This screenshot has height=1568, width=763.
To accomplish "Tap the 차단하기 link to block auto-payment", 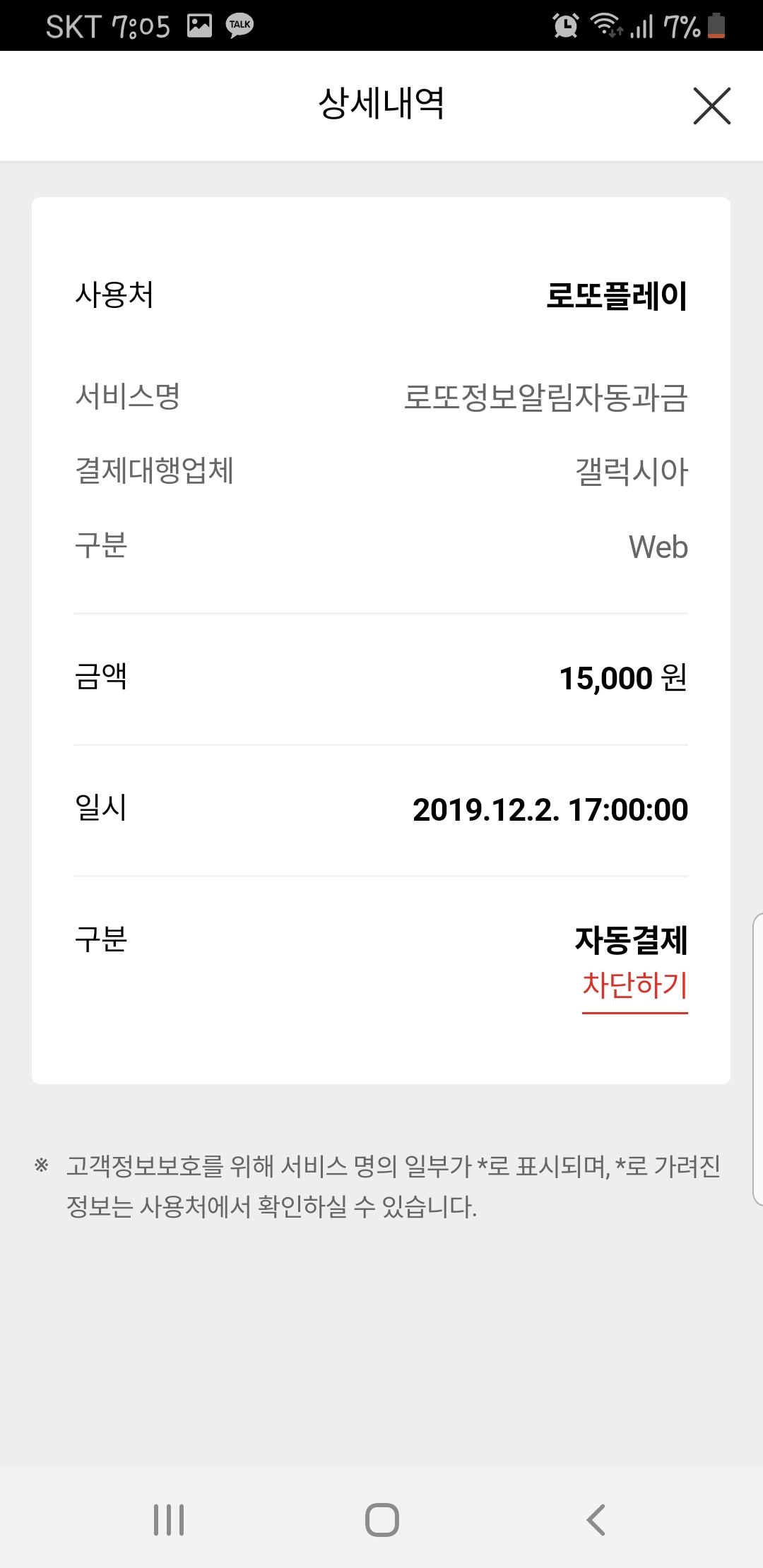I will pos(634,986).
